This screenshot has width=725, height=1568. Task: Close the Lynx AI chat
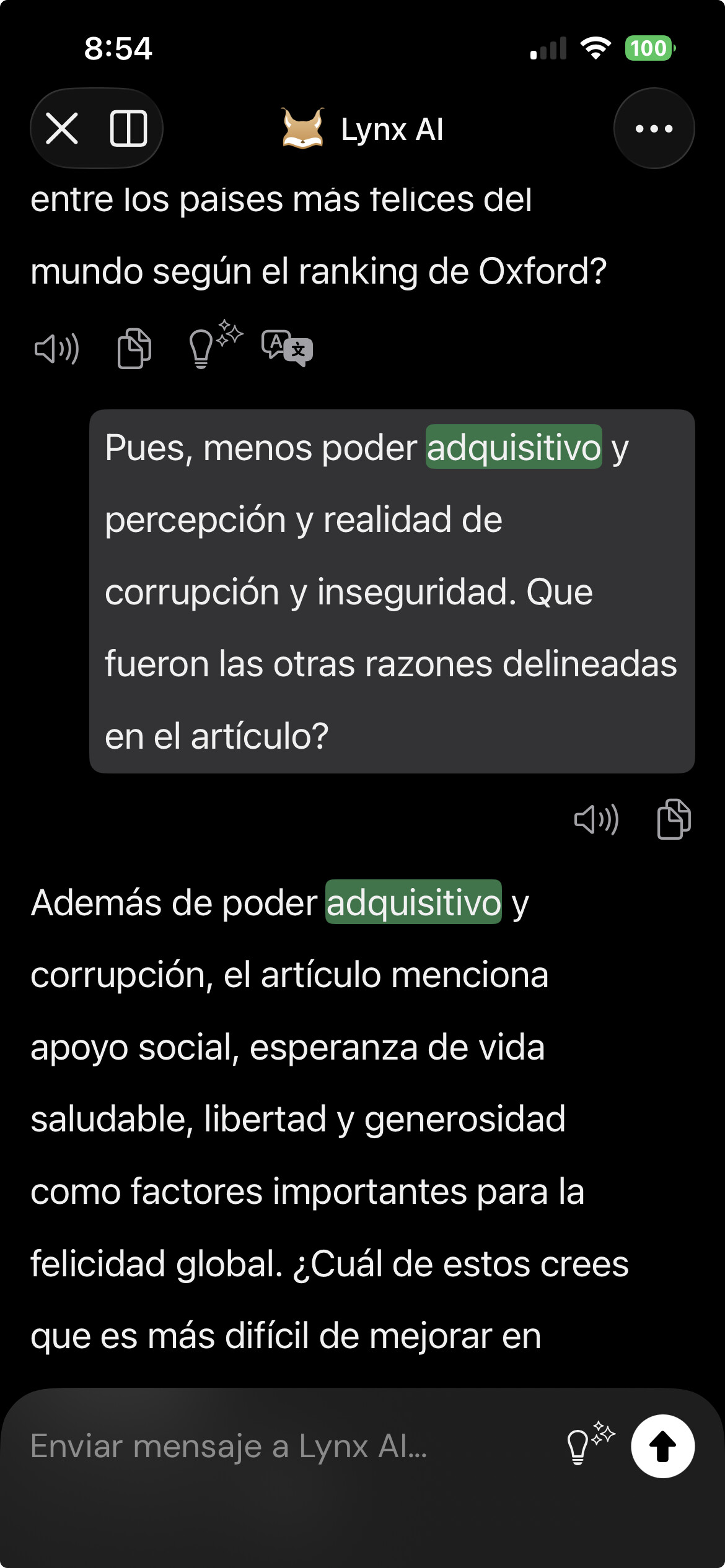click(62, 129)
